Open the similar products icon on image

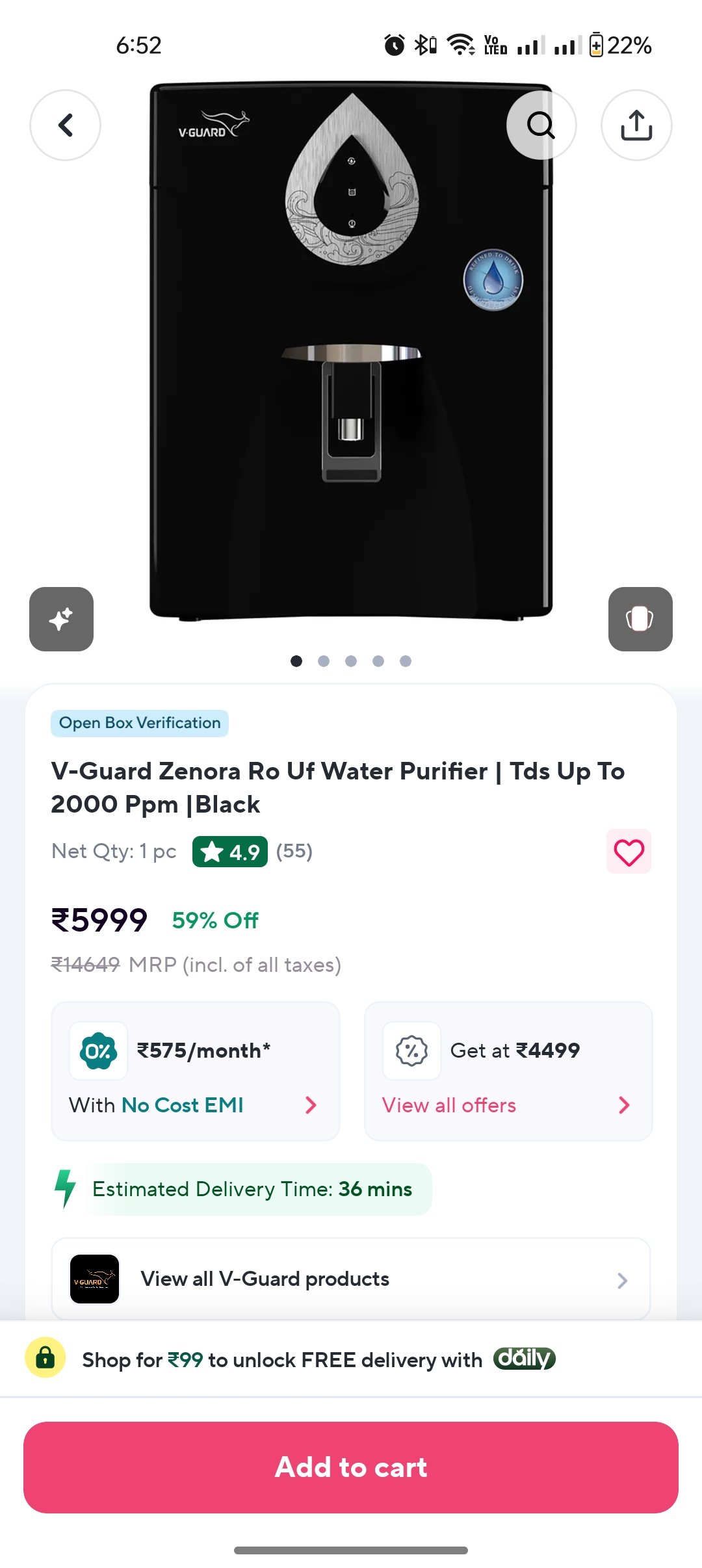coord(640,619)
